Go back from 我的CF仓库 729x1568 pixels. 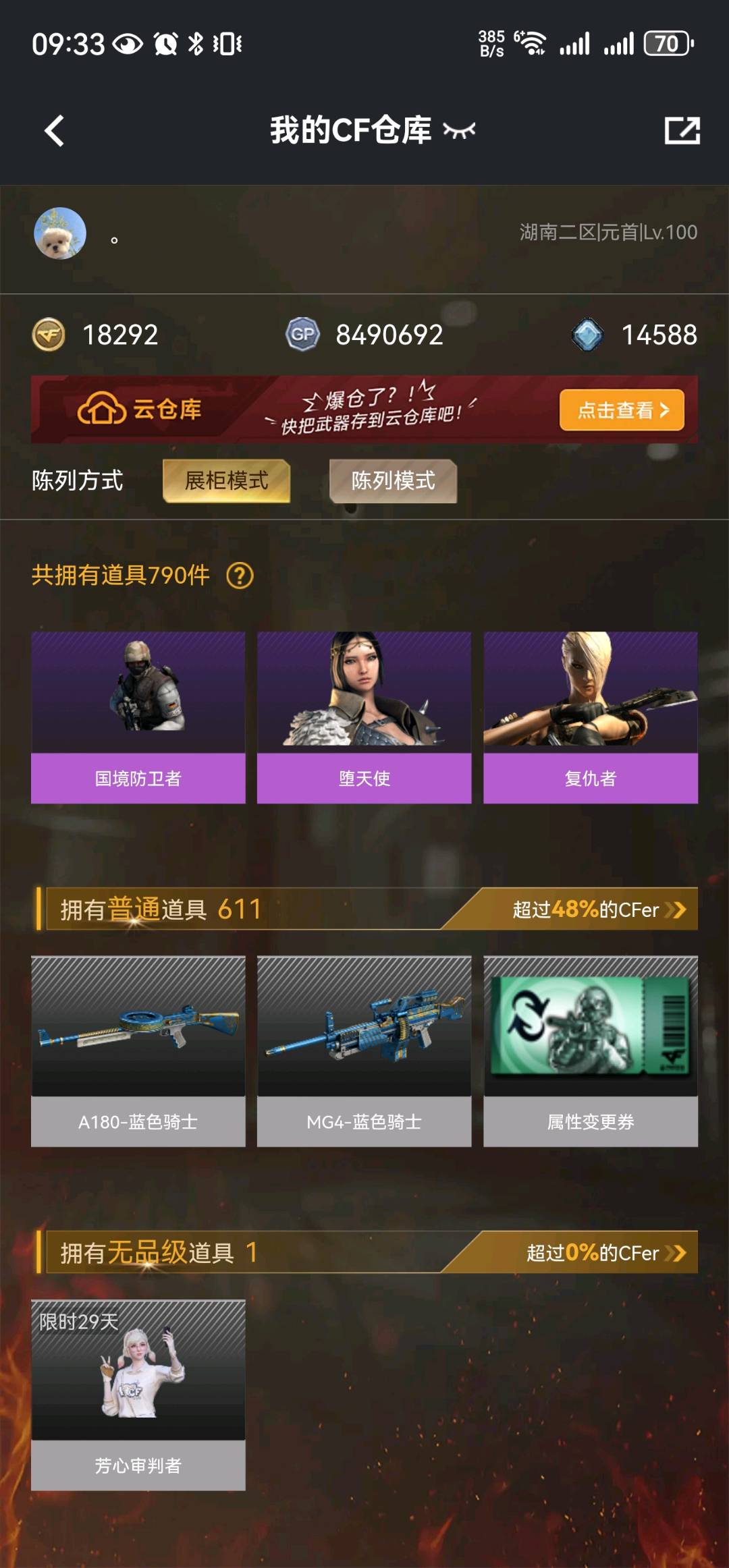pyautogui.click(x=54, y=130)
